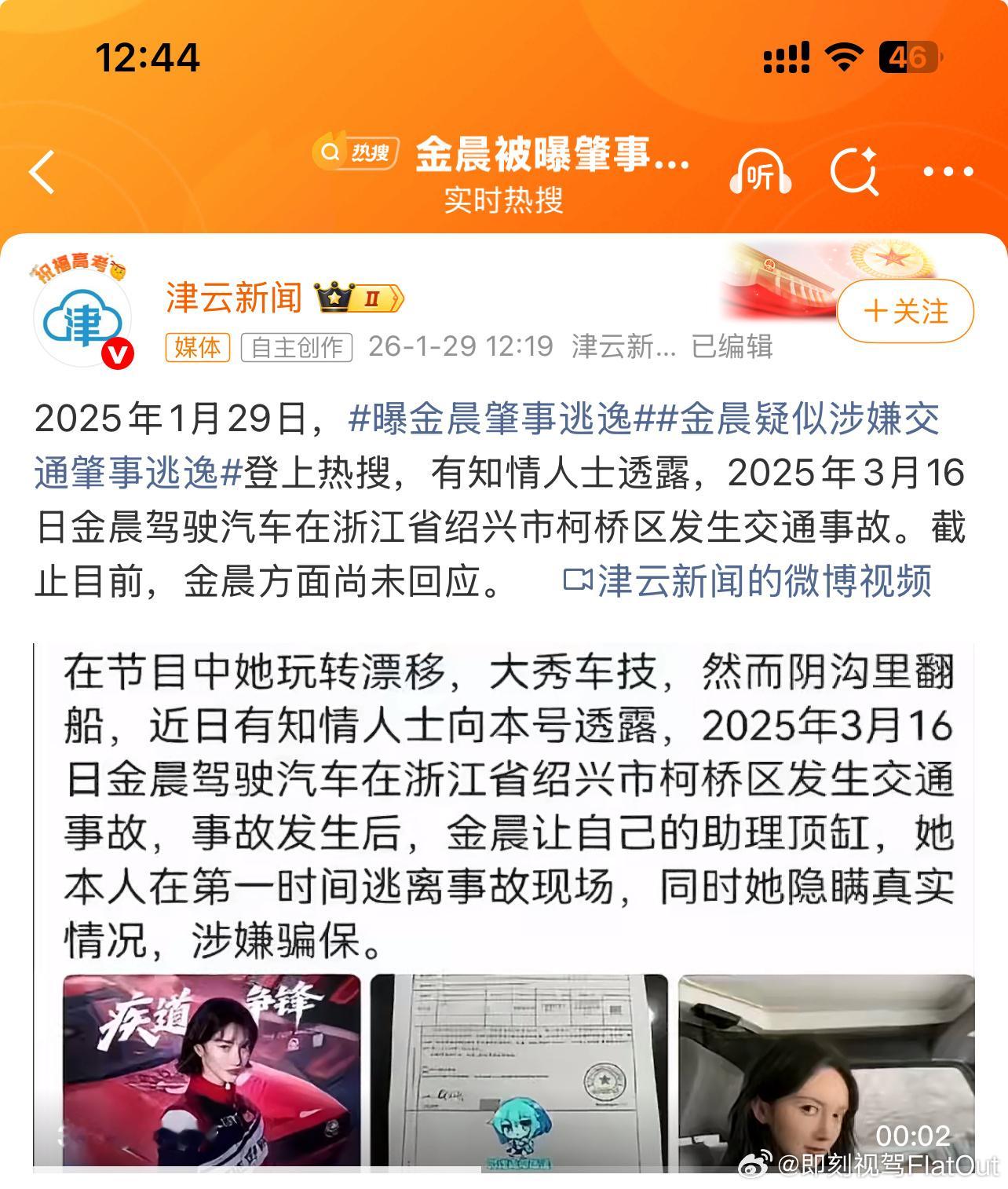Tap the refresh icon in the top bar

[x=856, y=170]
